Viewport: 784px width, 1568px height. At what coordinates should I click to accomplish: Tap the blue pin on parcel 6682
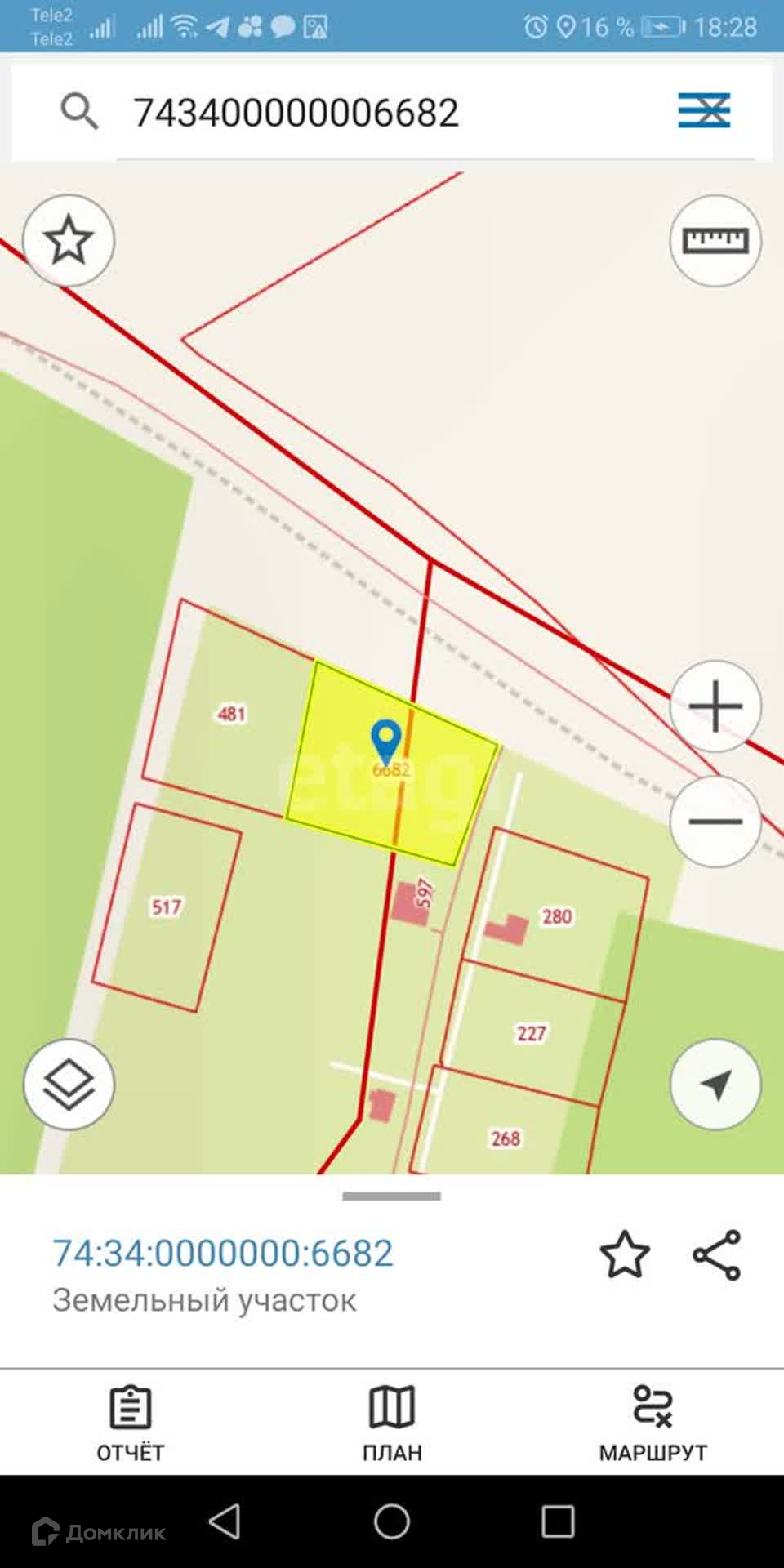click(x=385, y=740)
